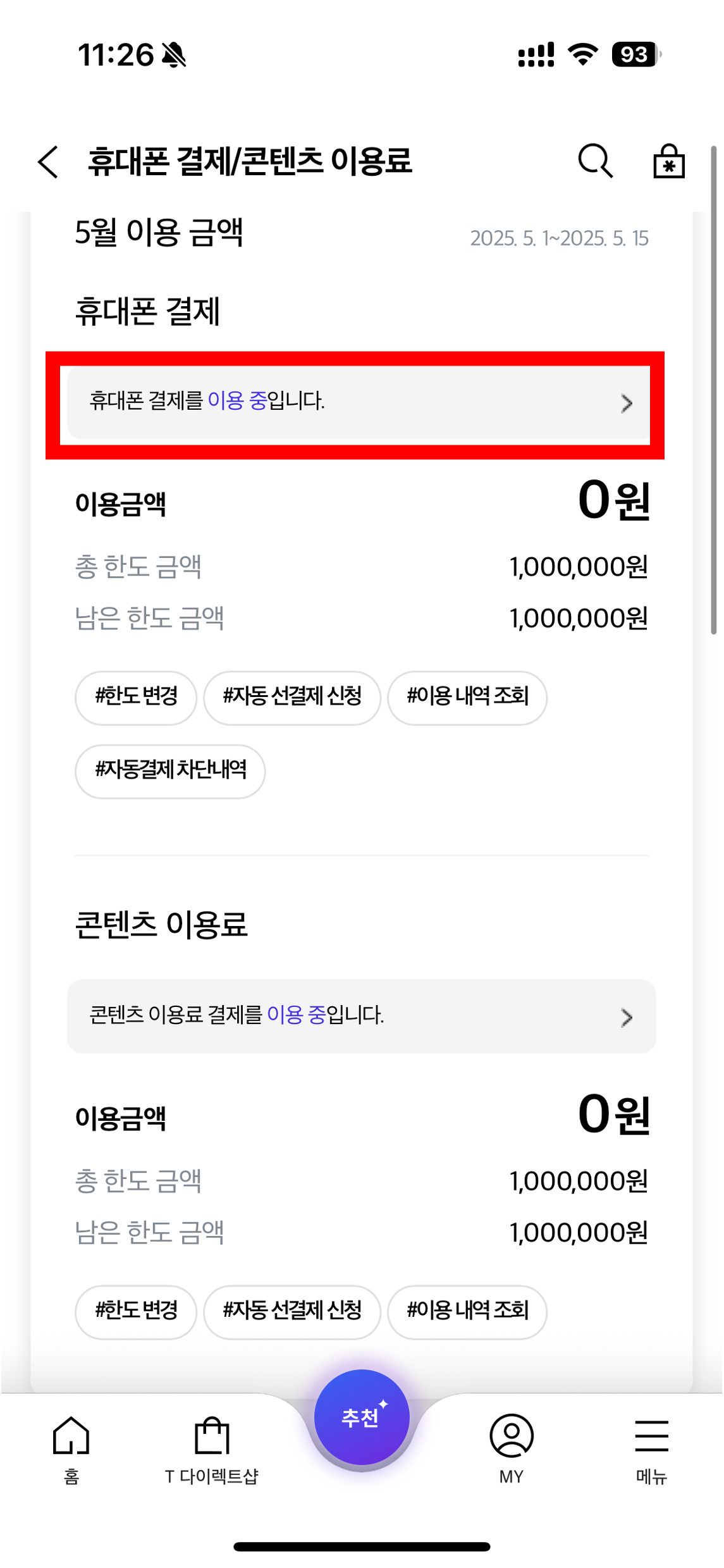Go back using the back arrow
Viewport: 724px width, 1568px height.
(49, 161)
